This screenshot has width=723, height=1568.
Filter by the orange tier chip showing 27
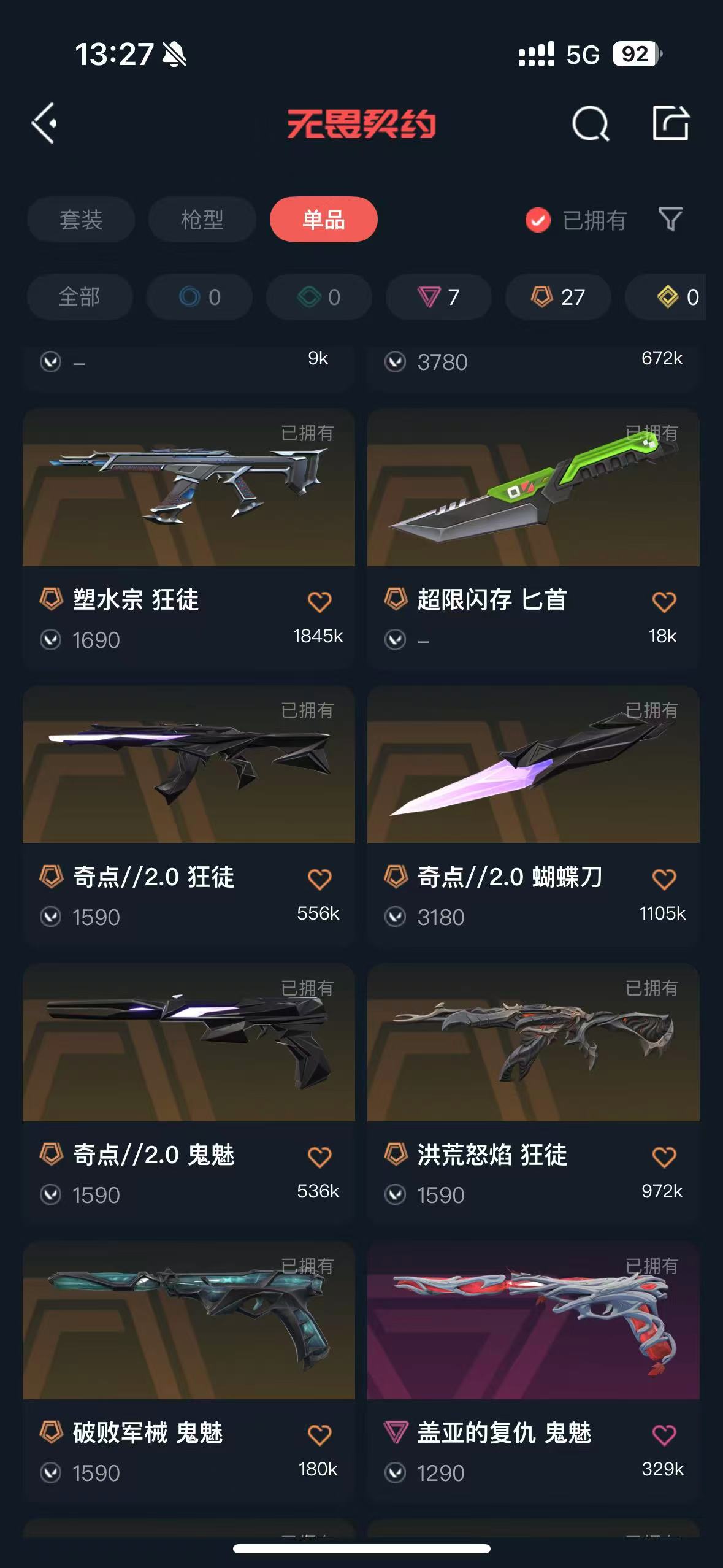557,298
